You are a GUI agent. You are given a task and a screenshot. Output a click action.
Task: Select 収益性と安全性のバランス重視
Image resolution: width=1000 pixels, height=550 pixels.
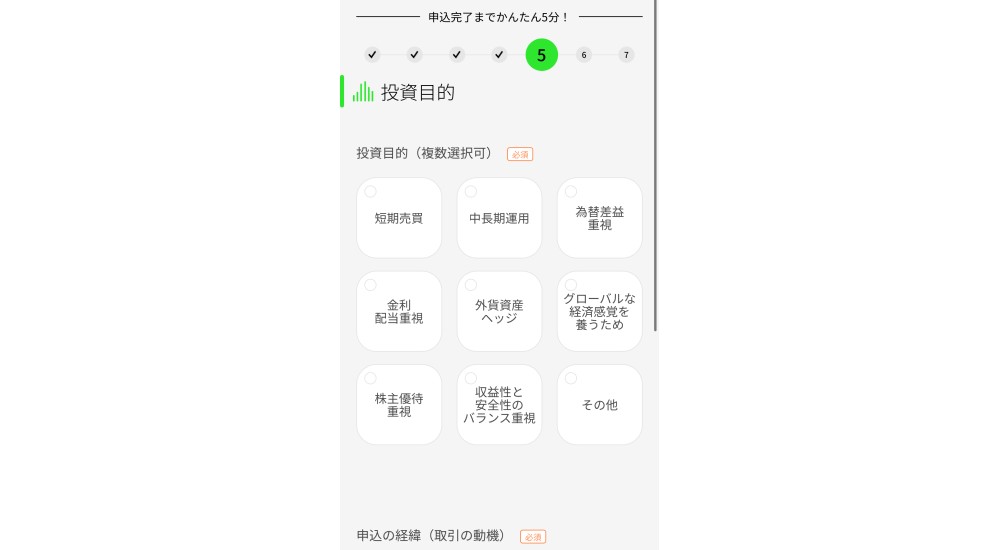pyautogui.click(x=499, y=404)
